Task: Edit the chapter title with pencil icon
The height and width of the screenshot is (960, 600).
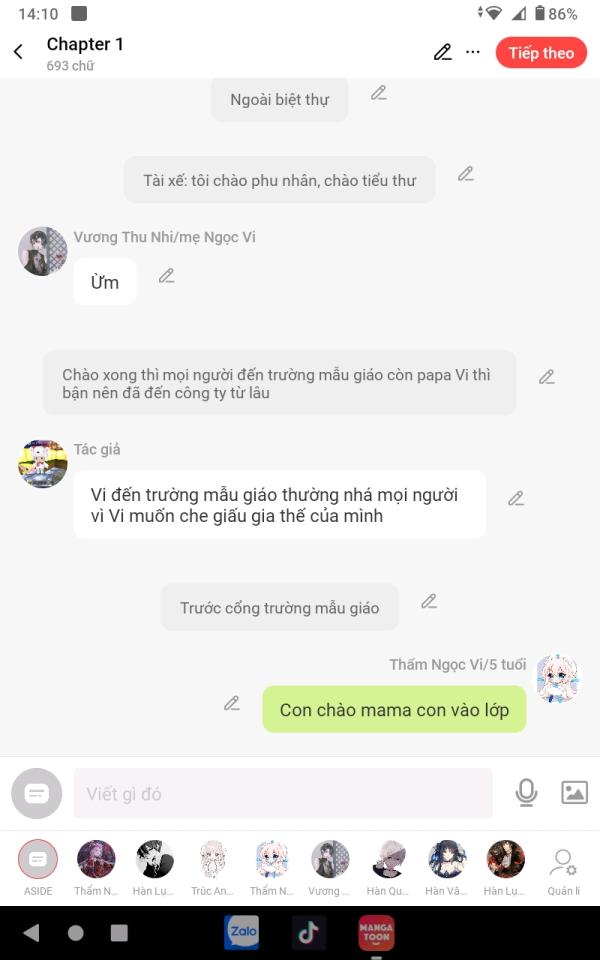Action: (x=443, y=52)
